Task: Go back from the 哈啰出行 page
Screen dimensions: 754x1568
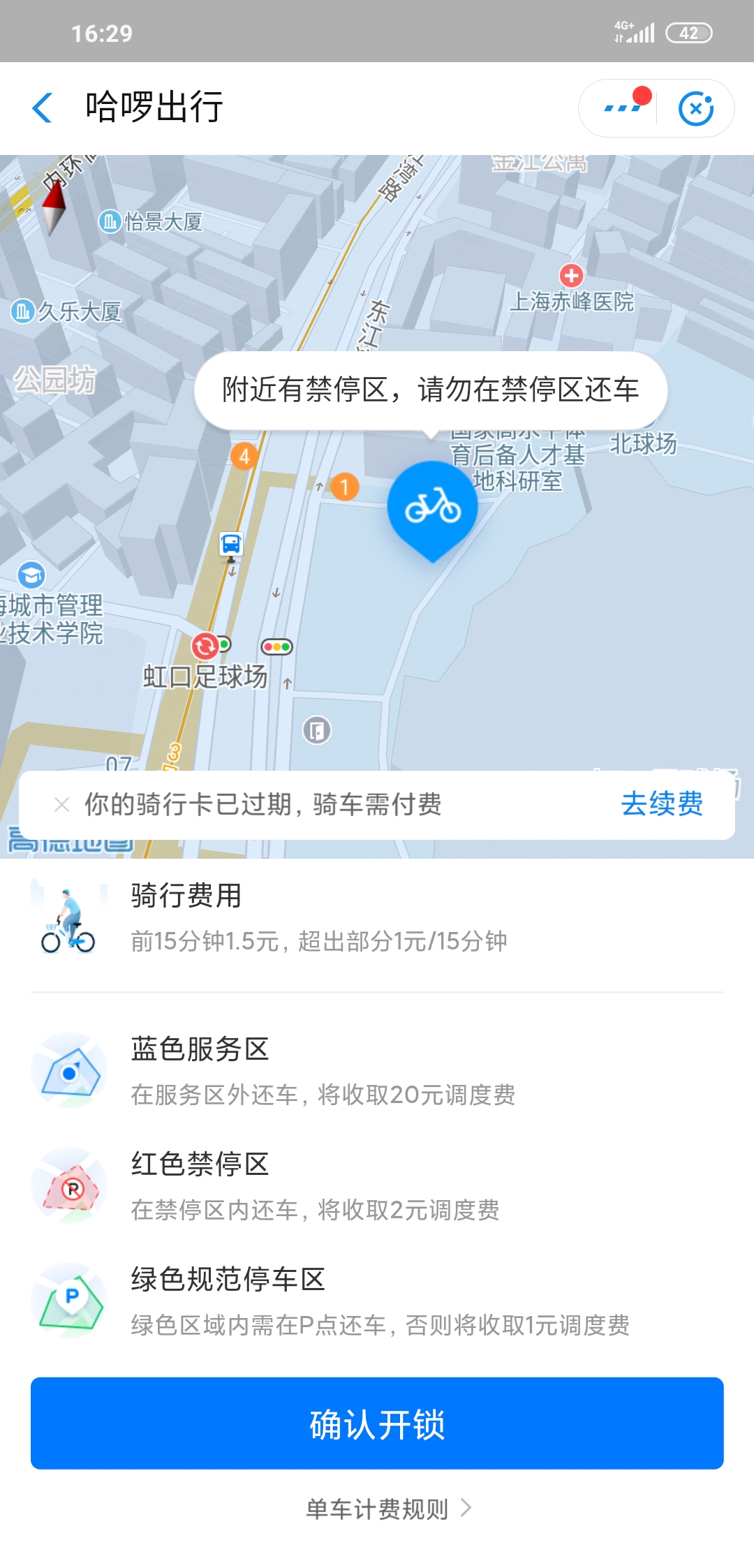Action: pyautogui.click(x=43, y=108)
